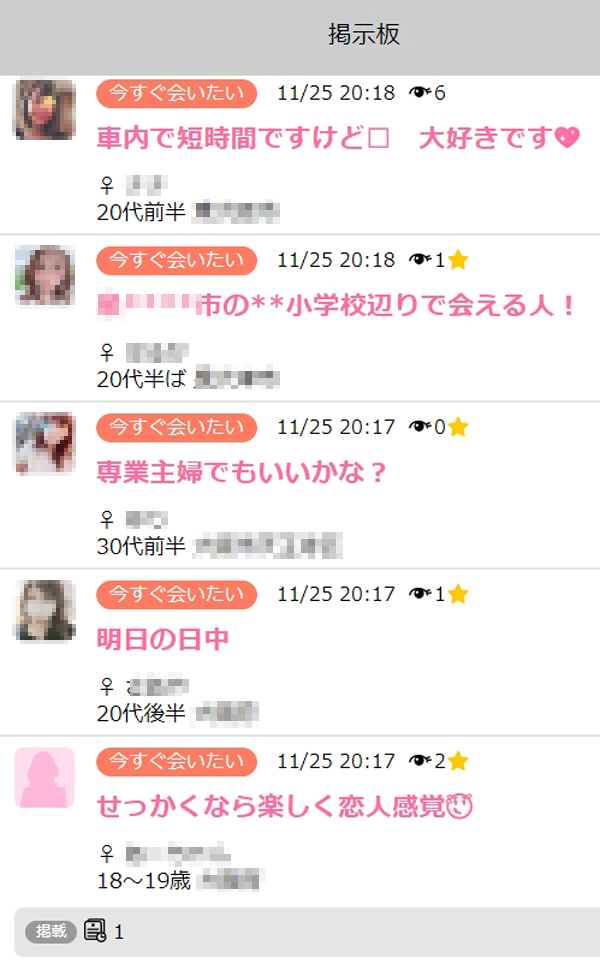Open the post 明日の日中
Viewport: 600px width, 964px height.
164,638
